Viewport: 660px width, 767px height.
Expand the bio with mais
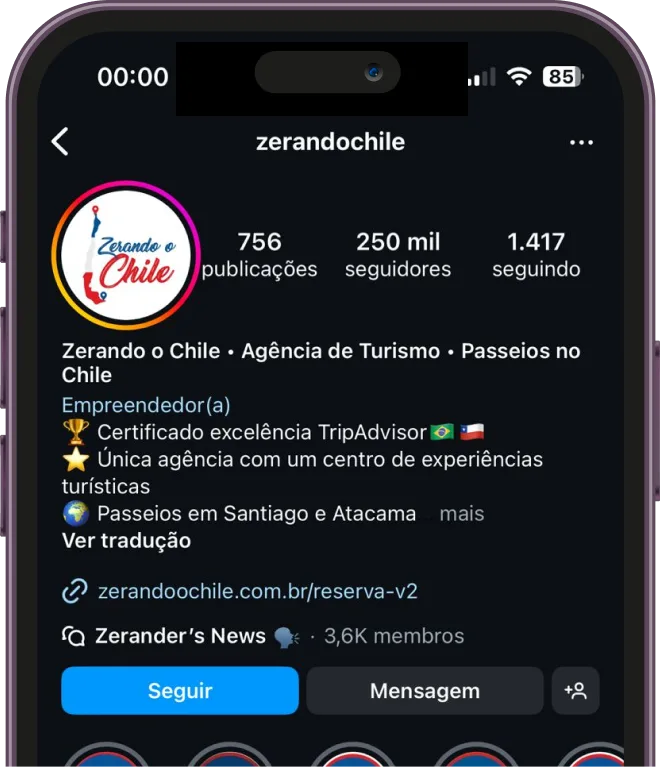pos(461,514)
